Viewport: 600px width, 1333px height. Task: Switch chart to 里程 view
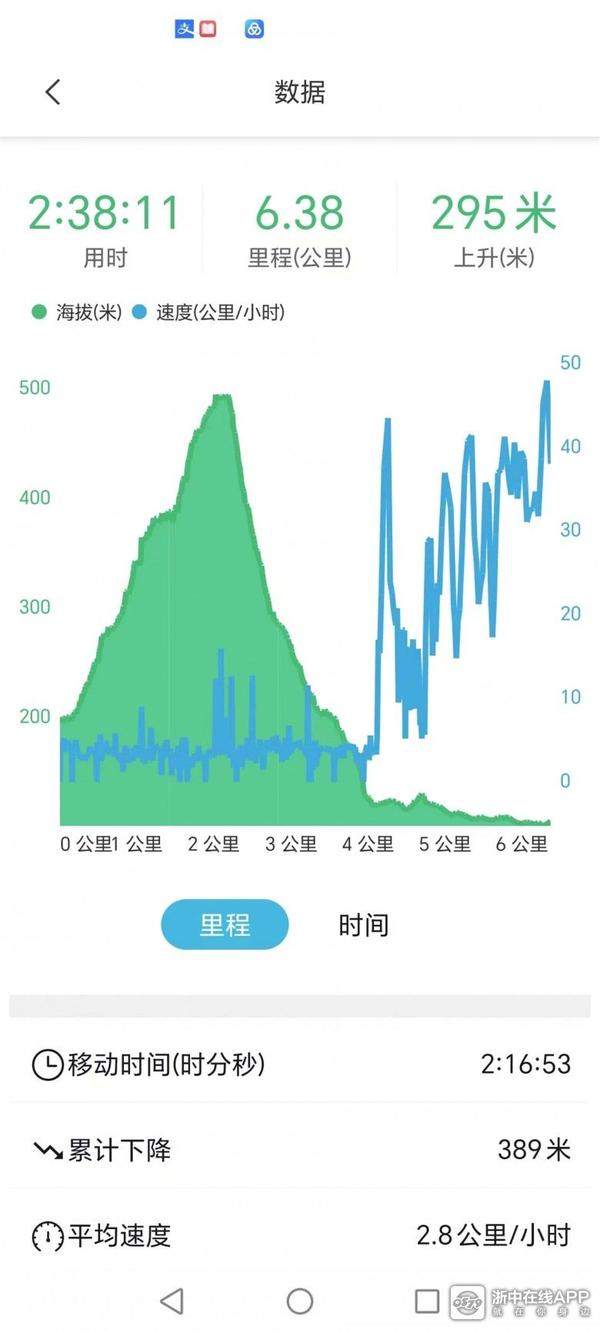pos(225,925)
